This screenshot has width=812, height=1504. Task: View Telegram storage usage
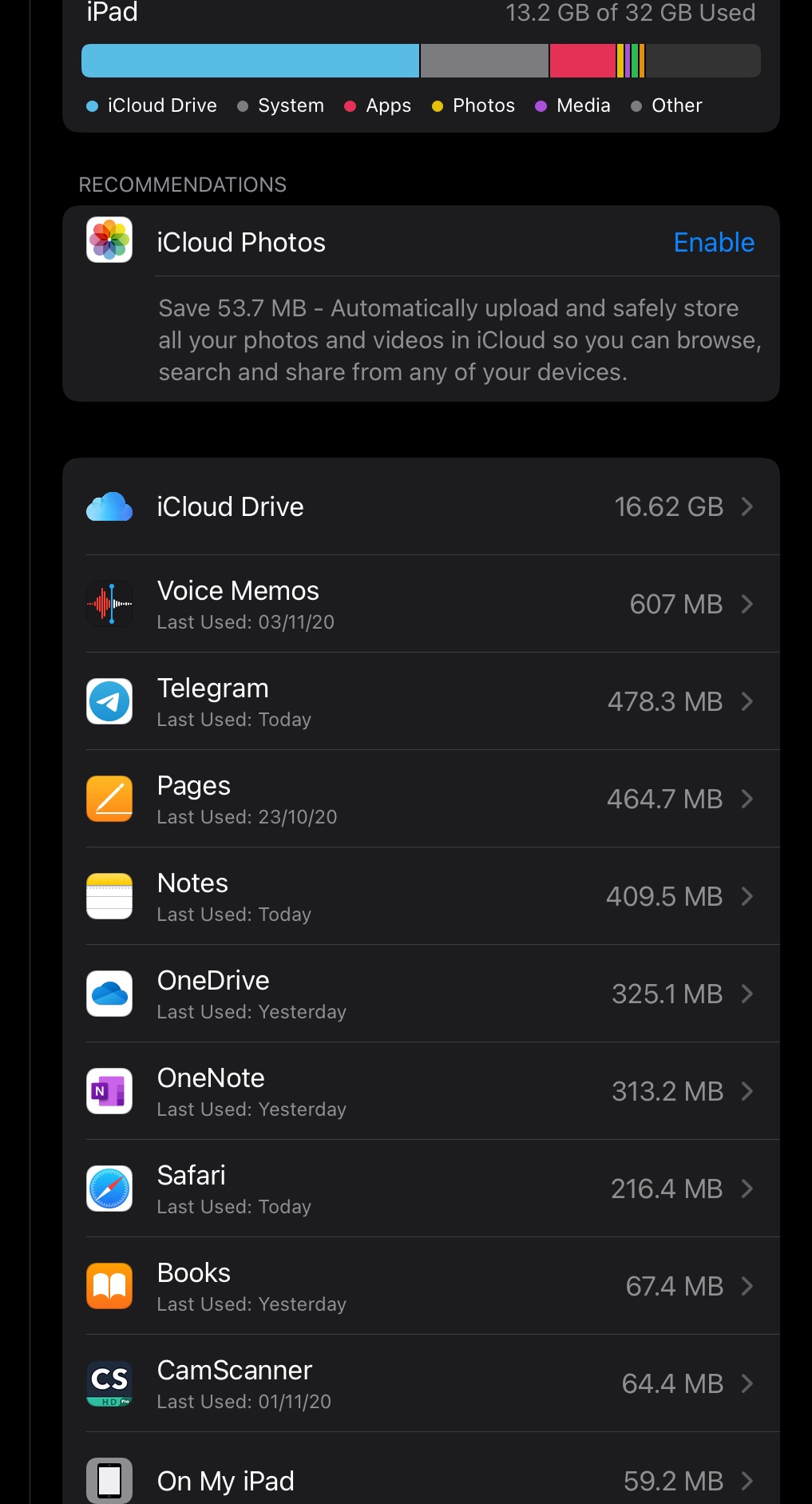[x=421, y=701]
